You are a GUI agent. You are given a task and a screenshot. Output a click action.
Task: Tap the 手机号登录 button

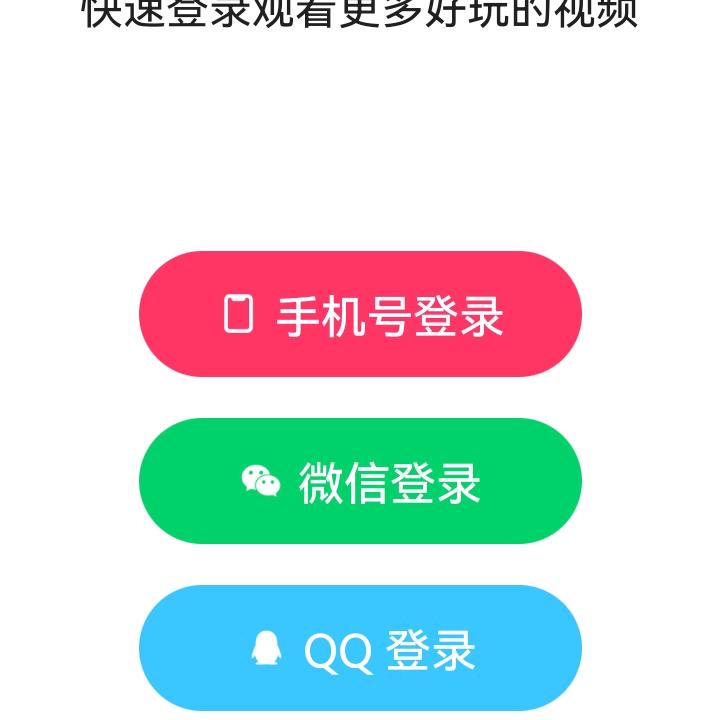pos(360,314)
